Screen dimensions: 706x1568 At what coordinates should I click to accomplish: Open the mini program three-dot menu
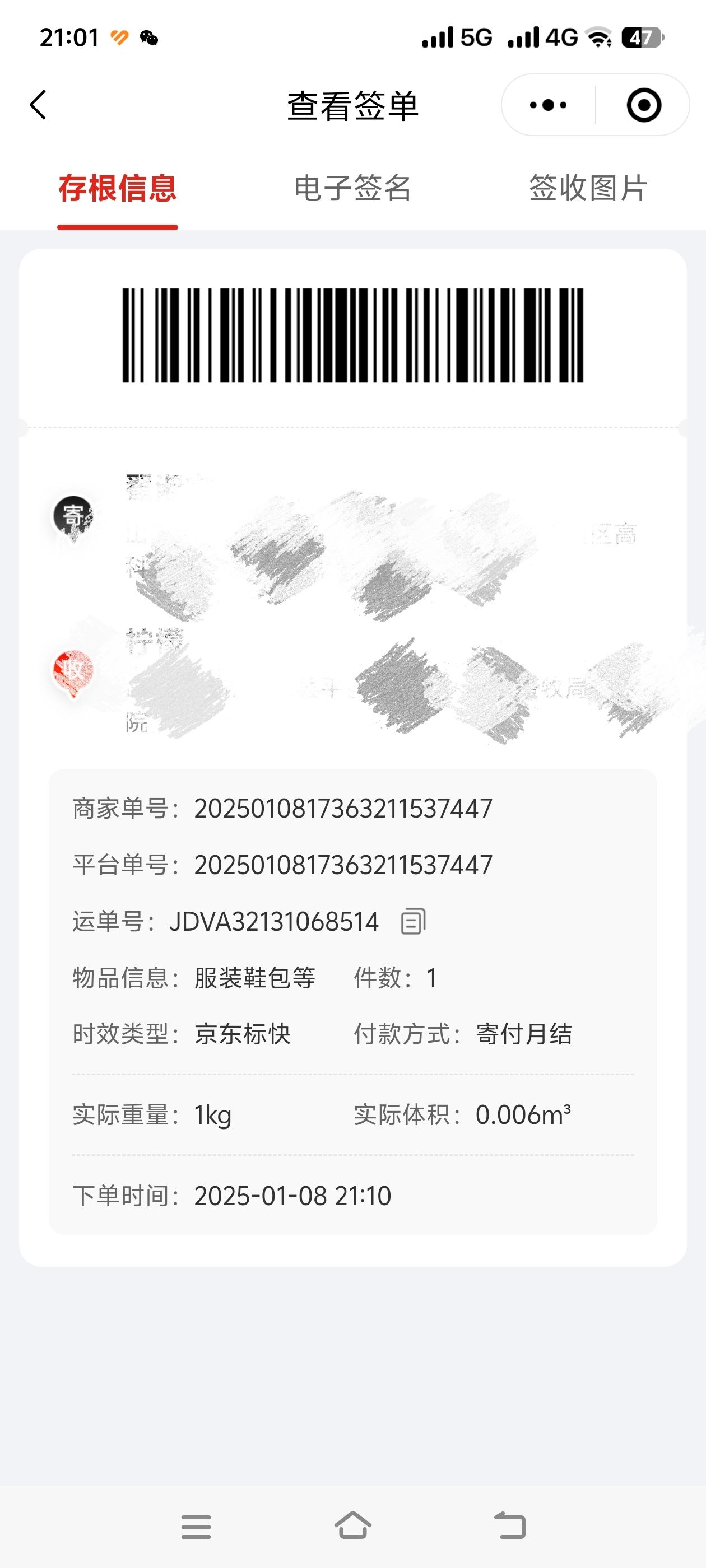pyautogui.click(x=547, y=105)
